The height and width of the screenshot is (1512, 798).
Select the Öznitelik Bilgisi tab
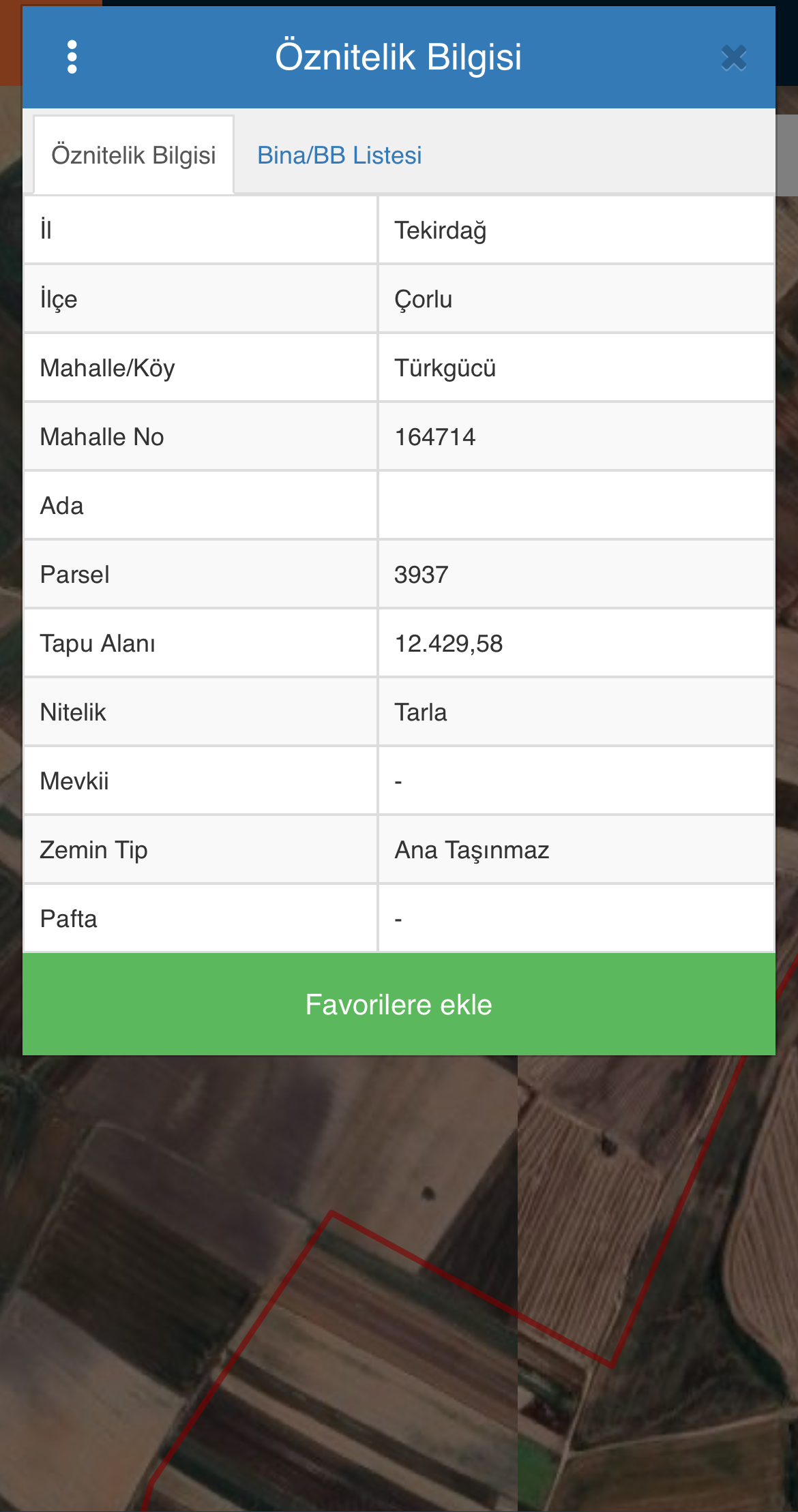point(134,155)
